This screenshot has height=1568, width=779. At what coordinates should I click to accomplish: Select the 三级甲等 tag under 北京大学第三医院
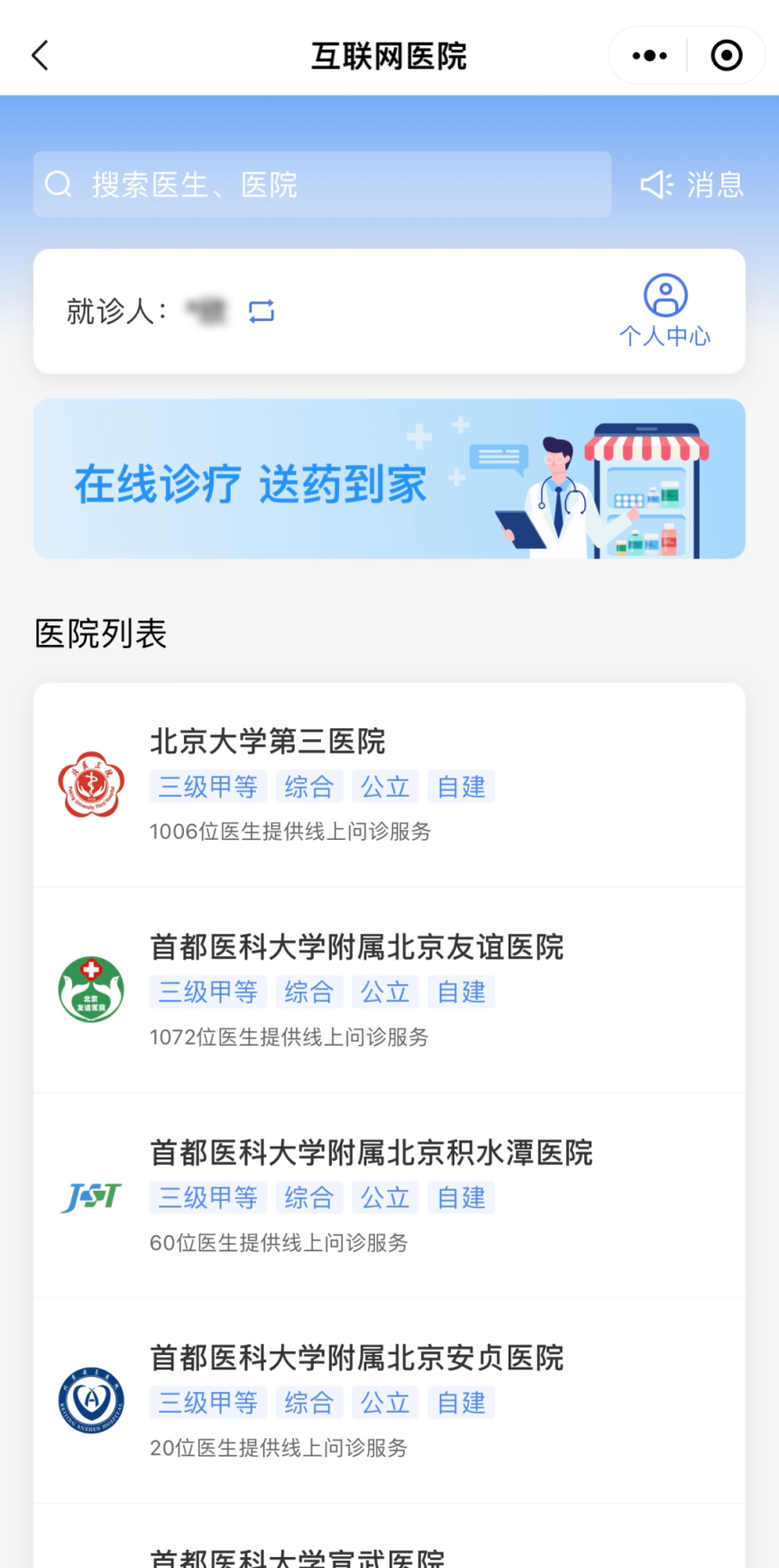(x=207, y=786)
